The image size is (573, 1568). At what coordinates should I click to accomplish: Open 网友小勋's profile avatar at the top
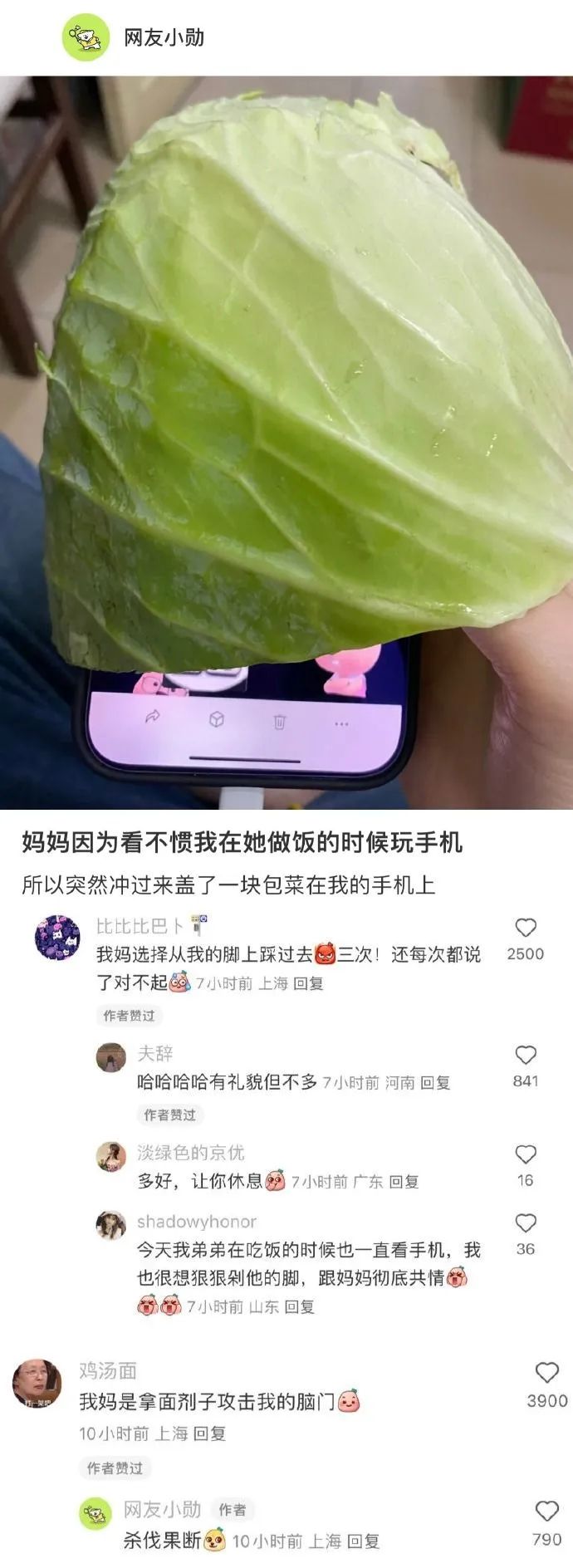86,37
